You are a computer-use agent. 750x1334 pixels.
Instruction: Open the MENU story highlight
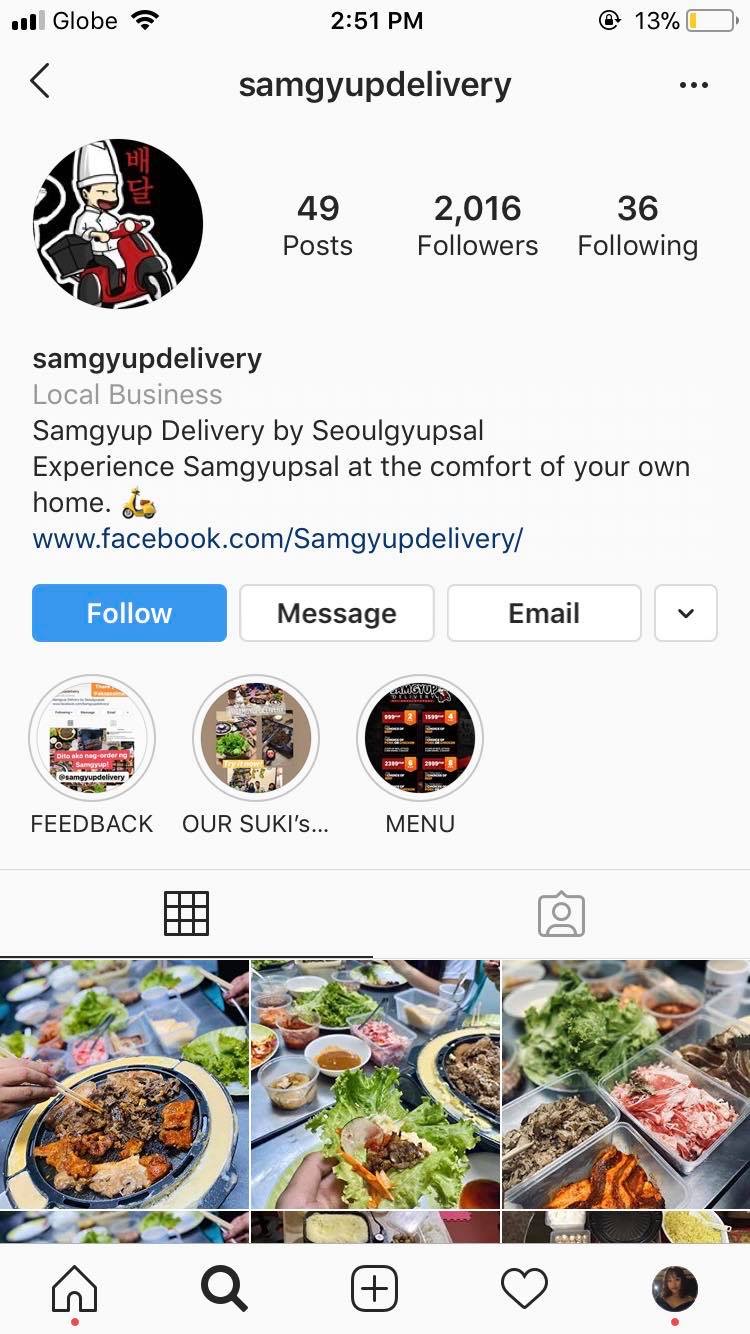click(x=420, y=739)
